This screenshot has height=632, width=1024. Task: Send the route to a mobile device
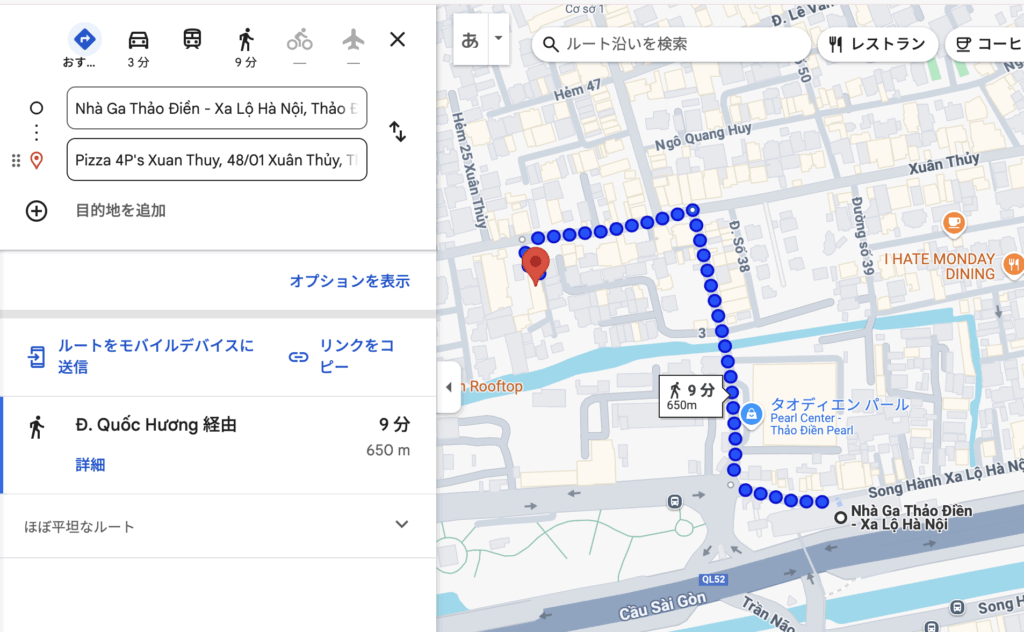pyautogui.click(x=140, y=356)
